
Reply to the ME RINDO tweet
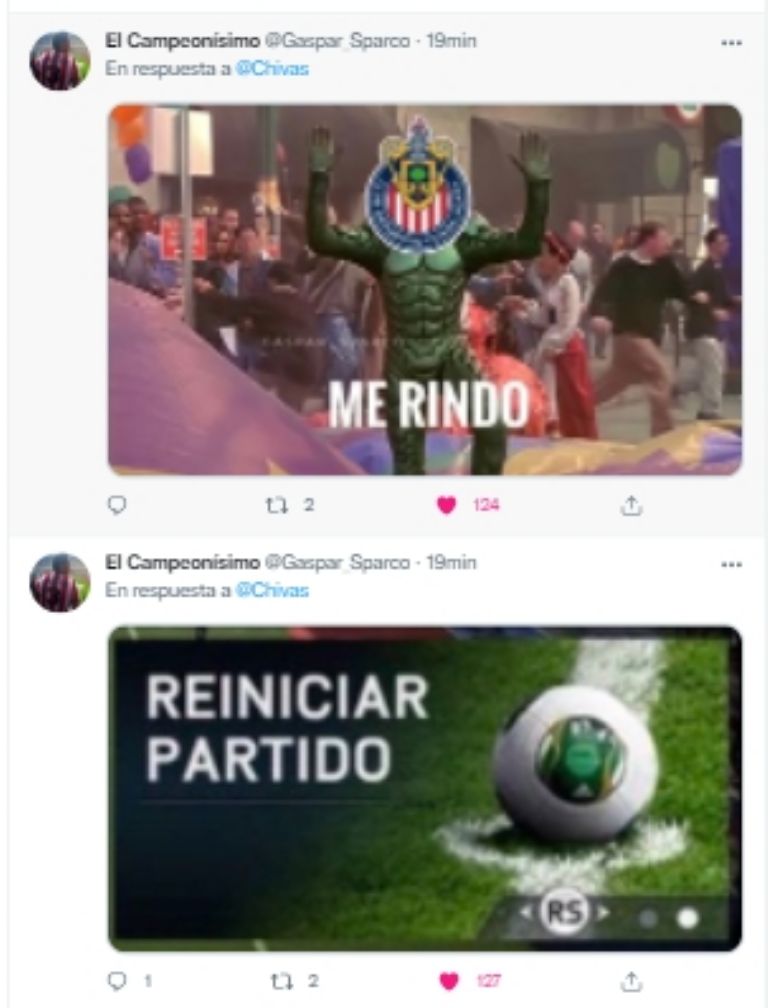[117, 506]
